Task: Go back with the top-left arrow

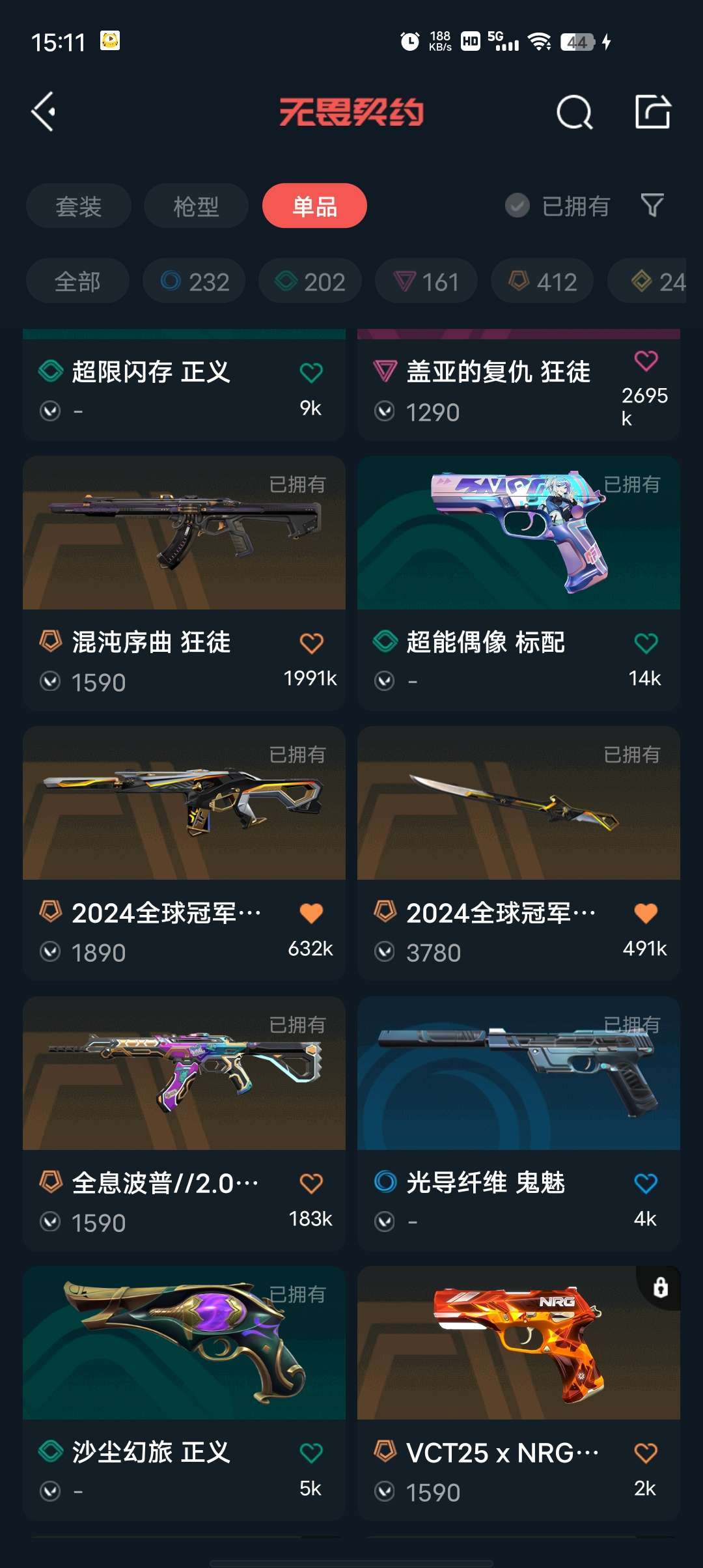Action: click(44, 112)
